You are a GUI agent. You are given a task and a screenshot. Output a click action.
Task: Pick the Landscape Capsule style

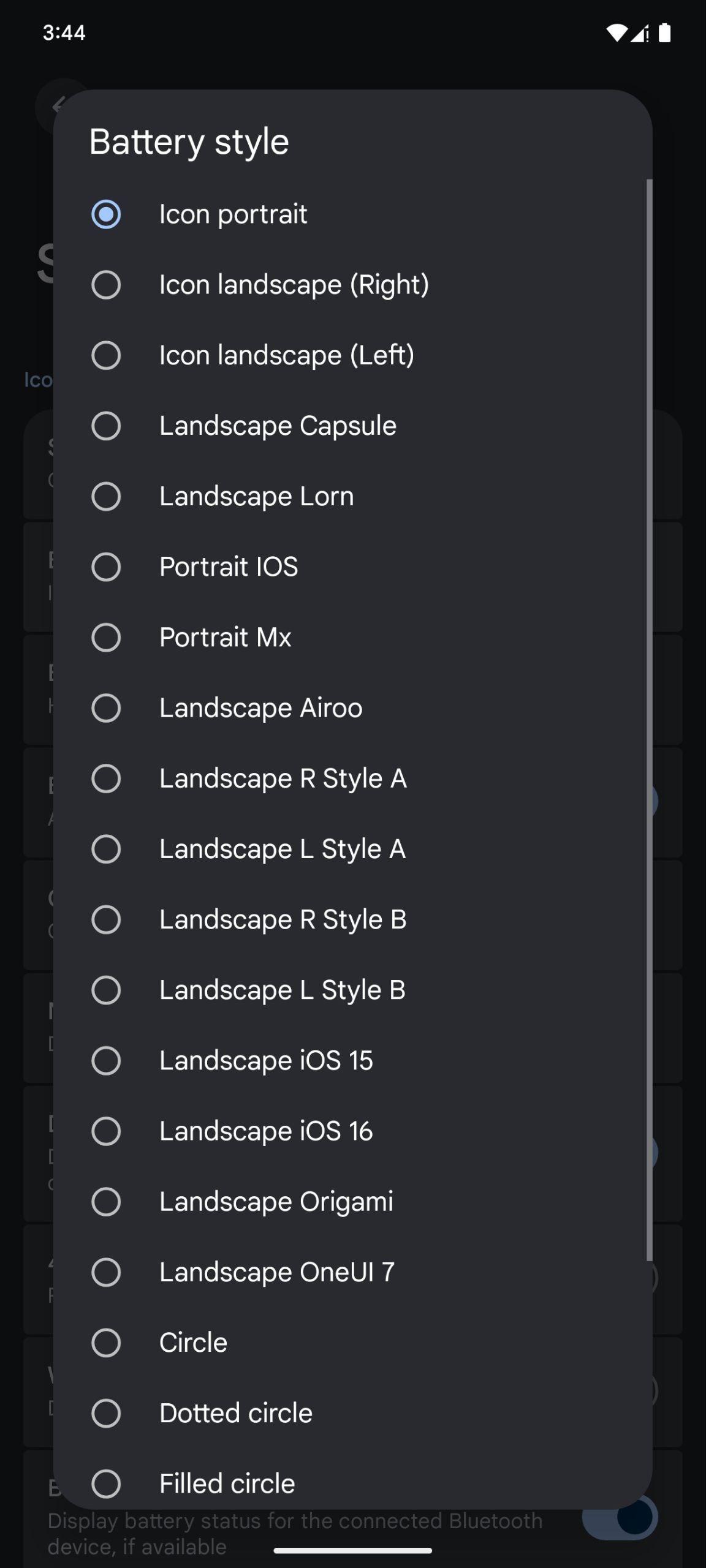pos(352,426)
